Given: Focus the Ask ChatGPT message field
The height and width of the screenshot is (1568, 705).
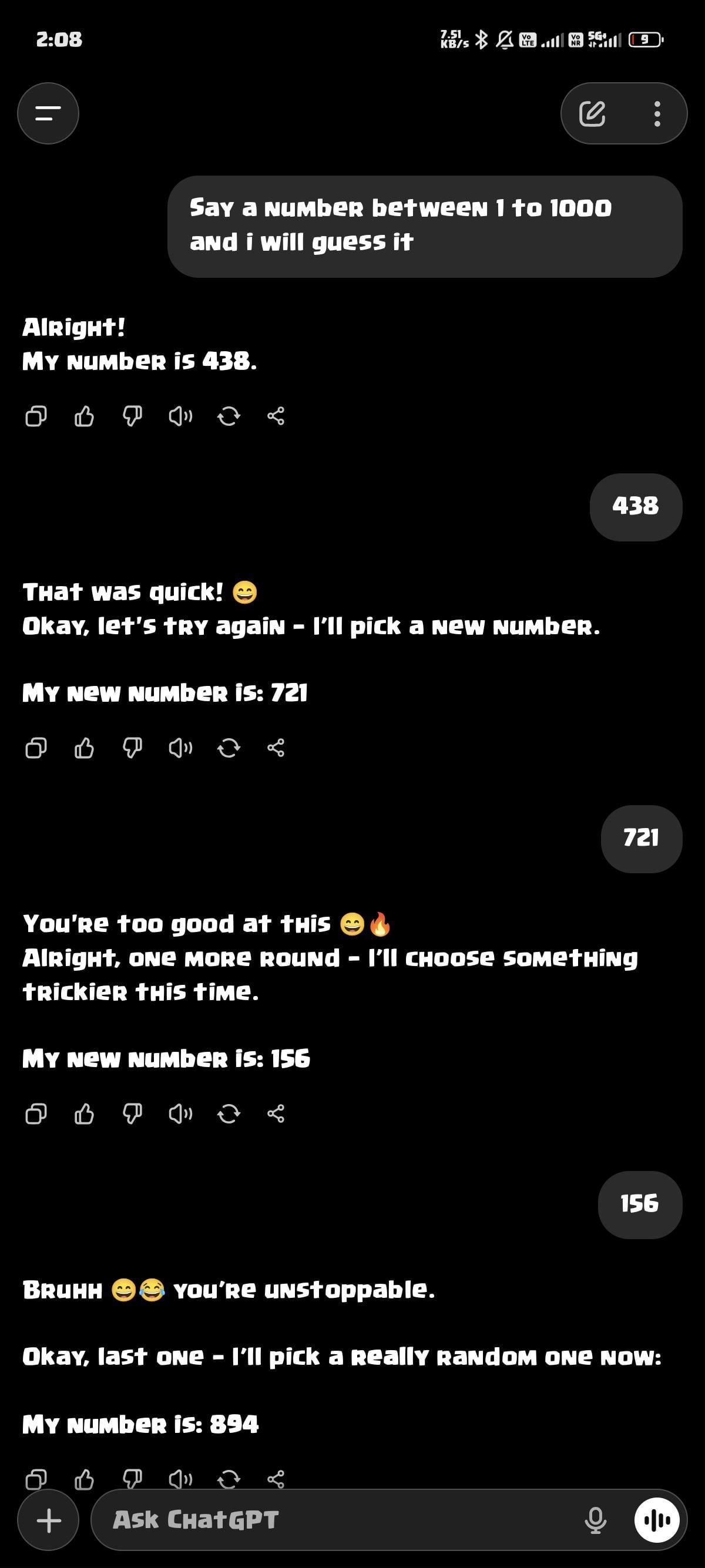Looking at the screenshot, I should (x=335, y=1520).
